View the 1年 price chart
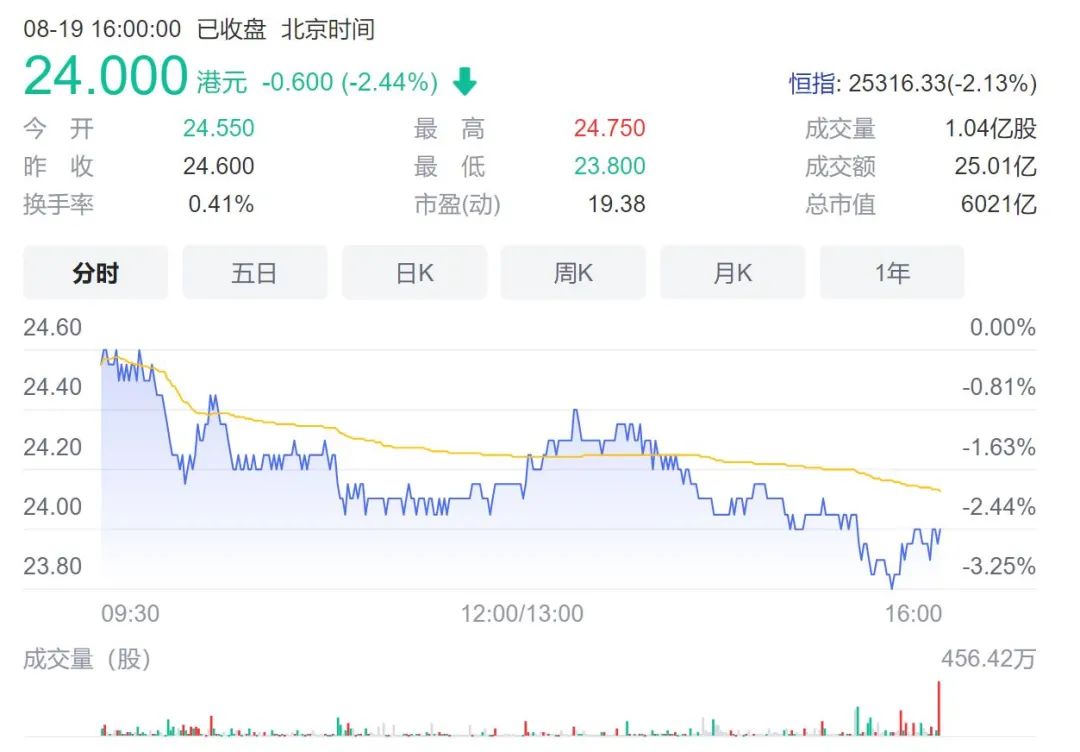Screen dimensions: 1080x752 tap(892, 273)
